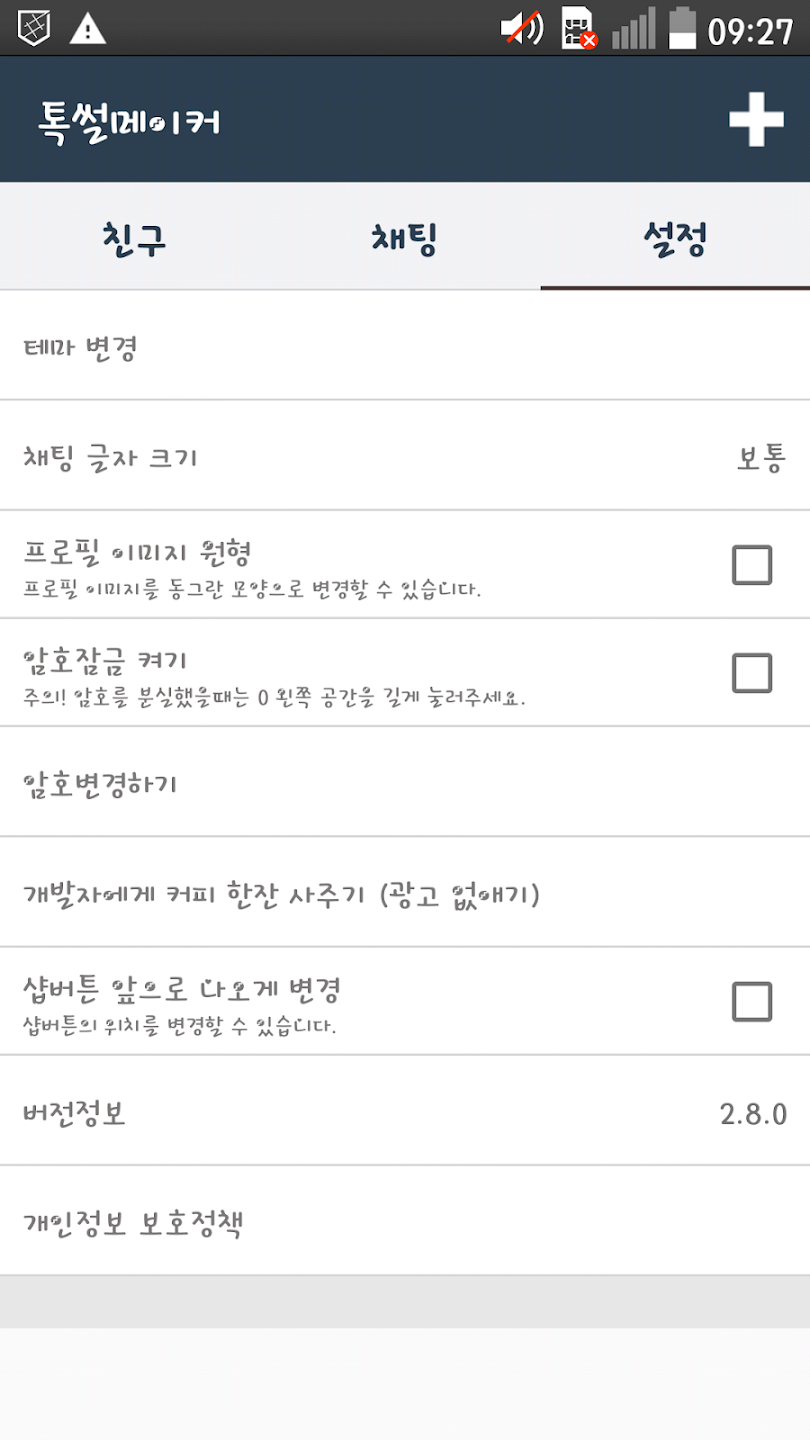The image size is (810, 1440).
Task: Check the 암호잠금 켜기 box
Action: click(752, 673)
